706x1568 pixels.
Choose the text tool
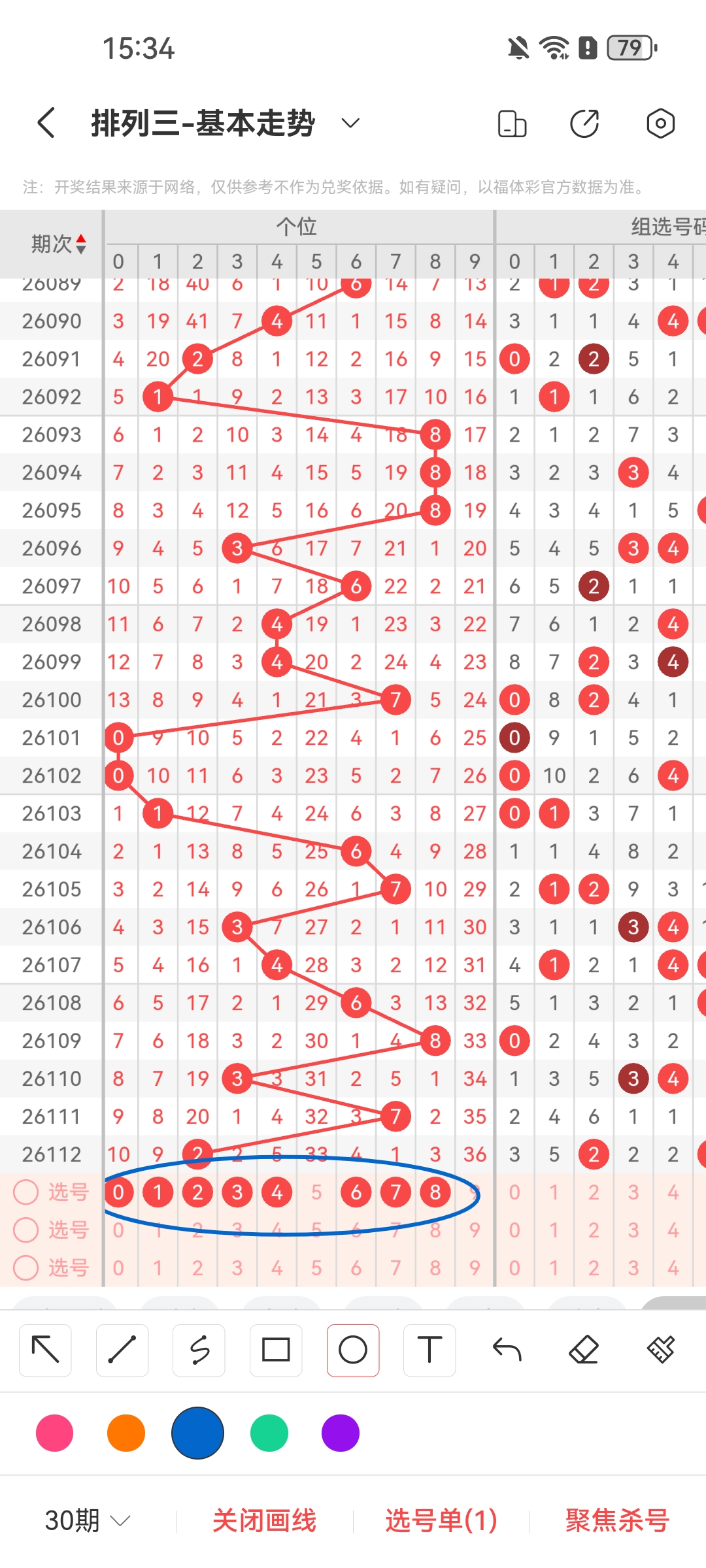[429, 1350]
